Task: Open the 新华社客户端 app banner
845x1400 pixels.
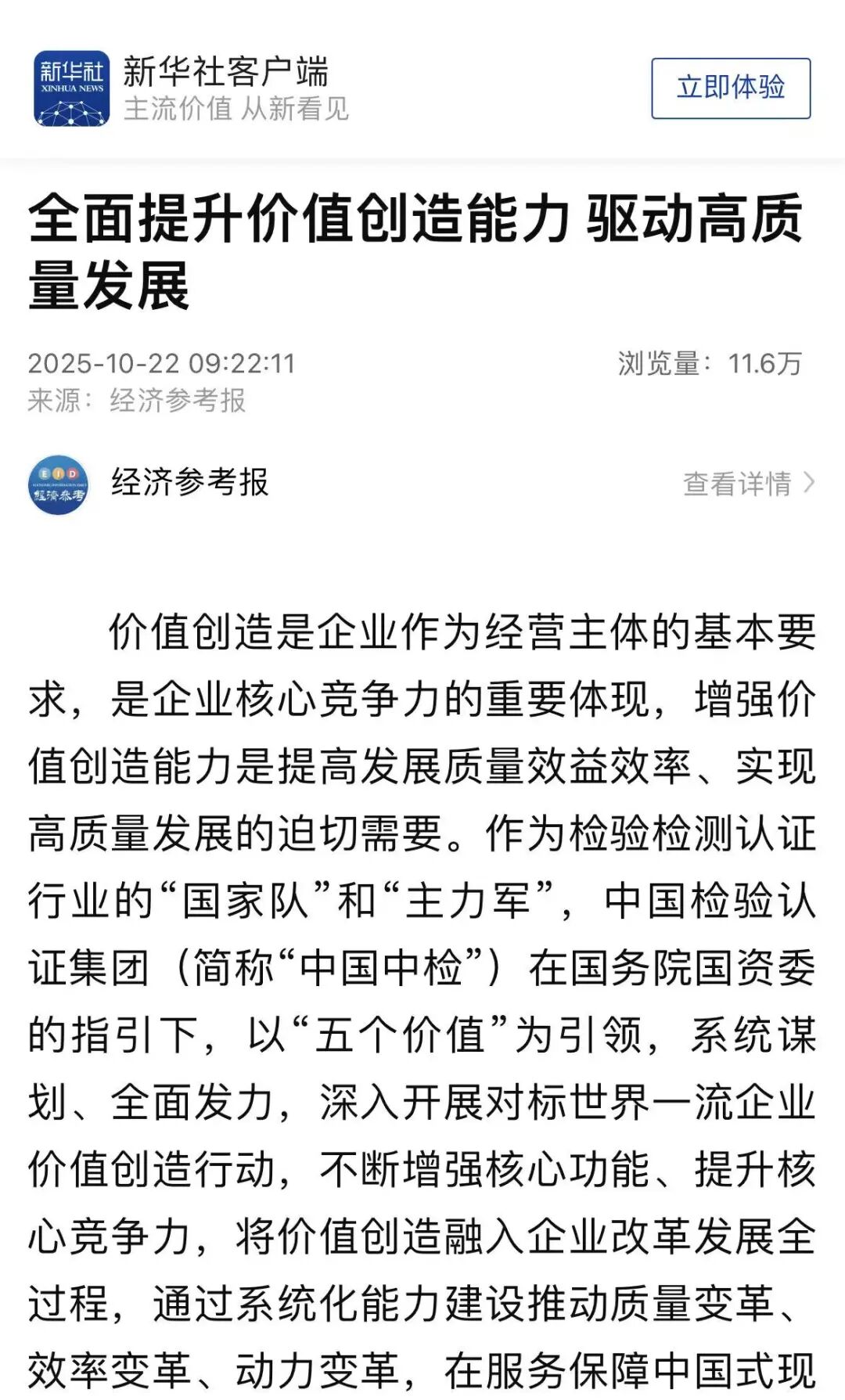Action: (225, 88)
